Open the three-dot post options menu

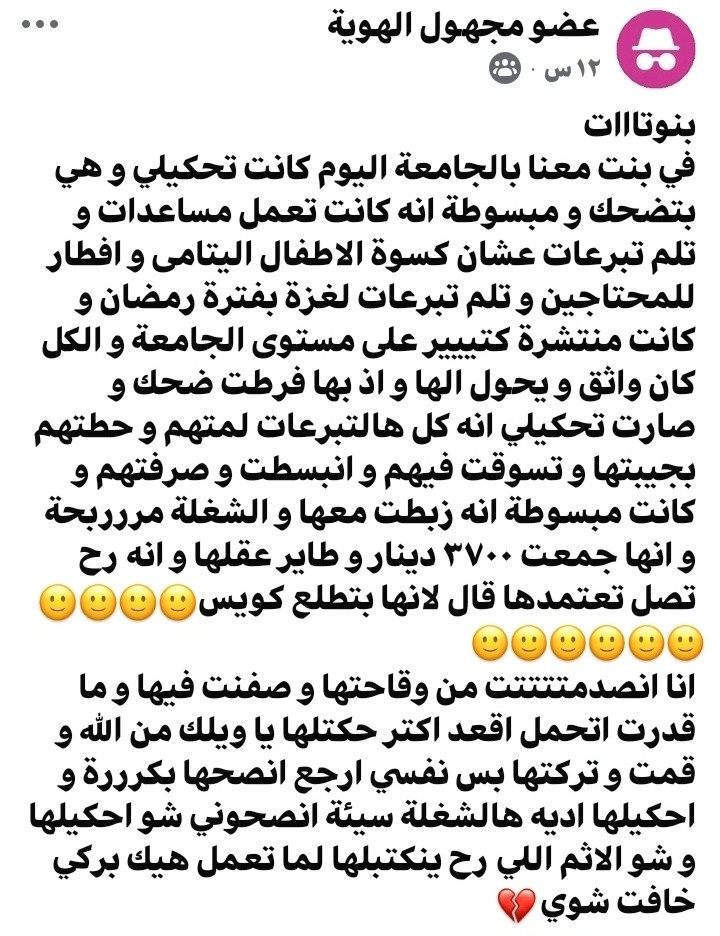click(41, 24)
